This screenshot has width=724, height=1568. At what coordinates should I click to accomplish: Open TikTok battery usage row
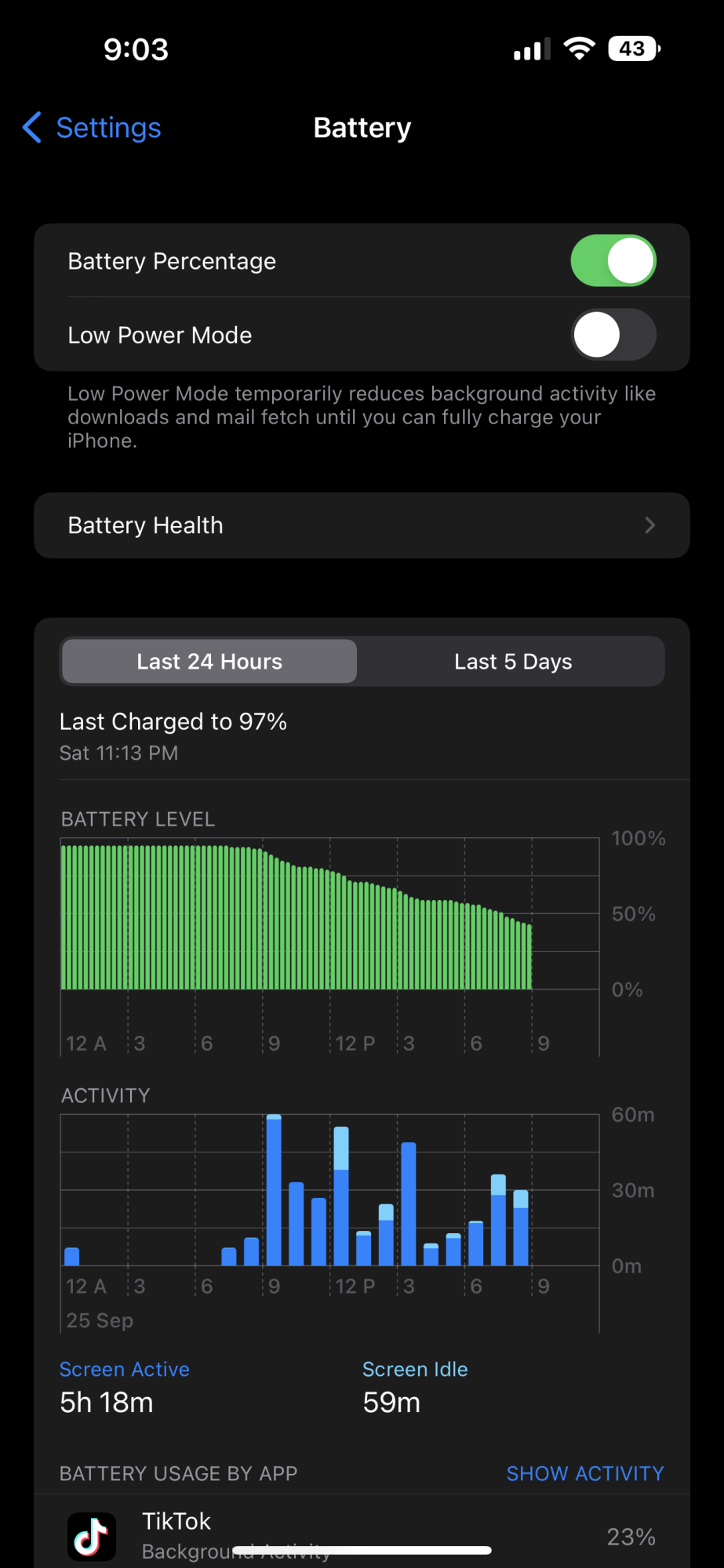(362, 1535)
